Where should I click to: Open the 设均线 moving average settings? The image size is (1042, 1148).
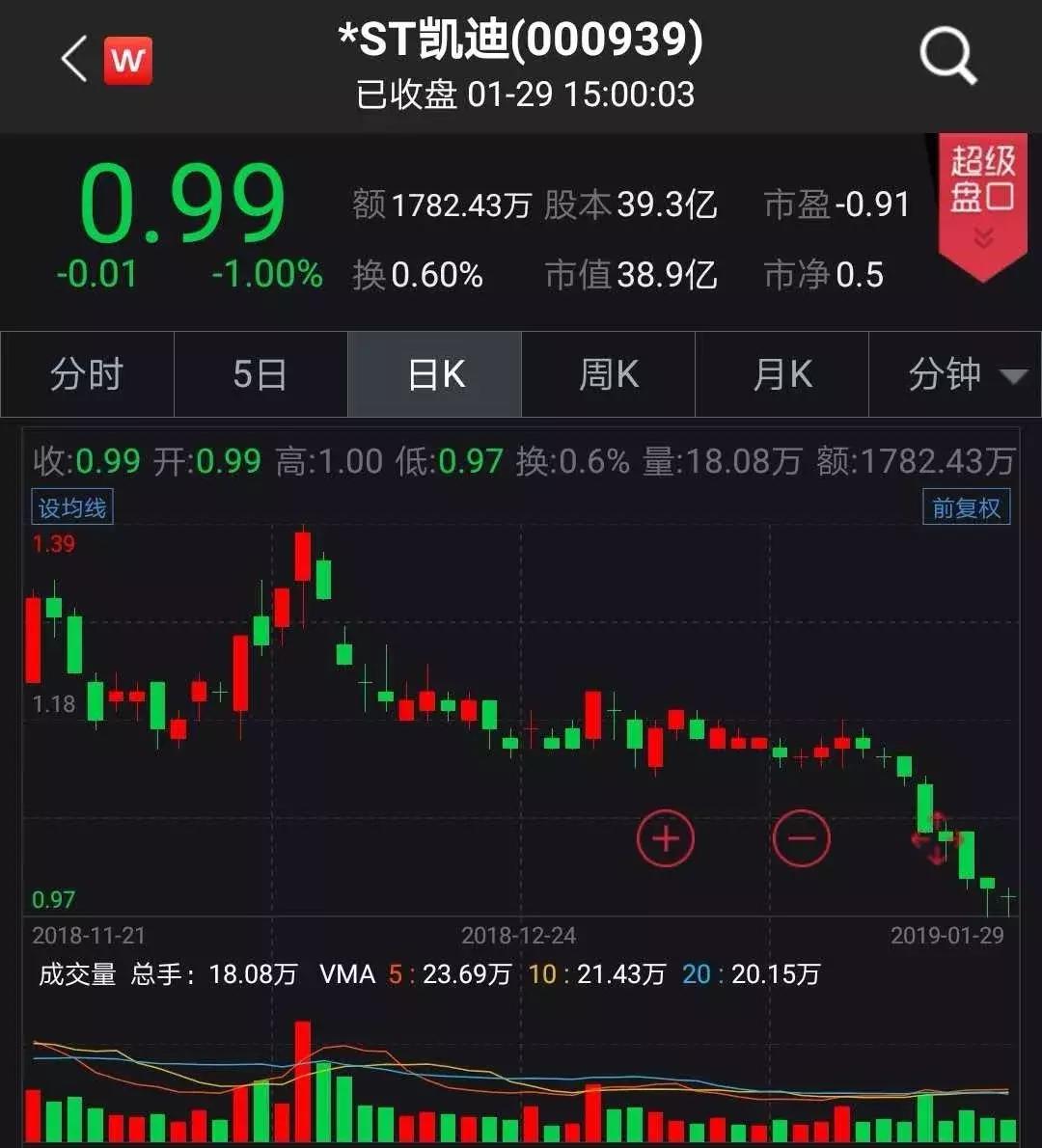[72, 506]
